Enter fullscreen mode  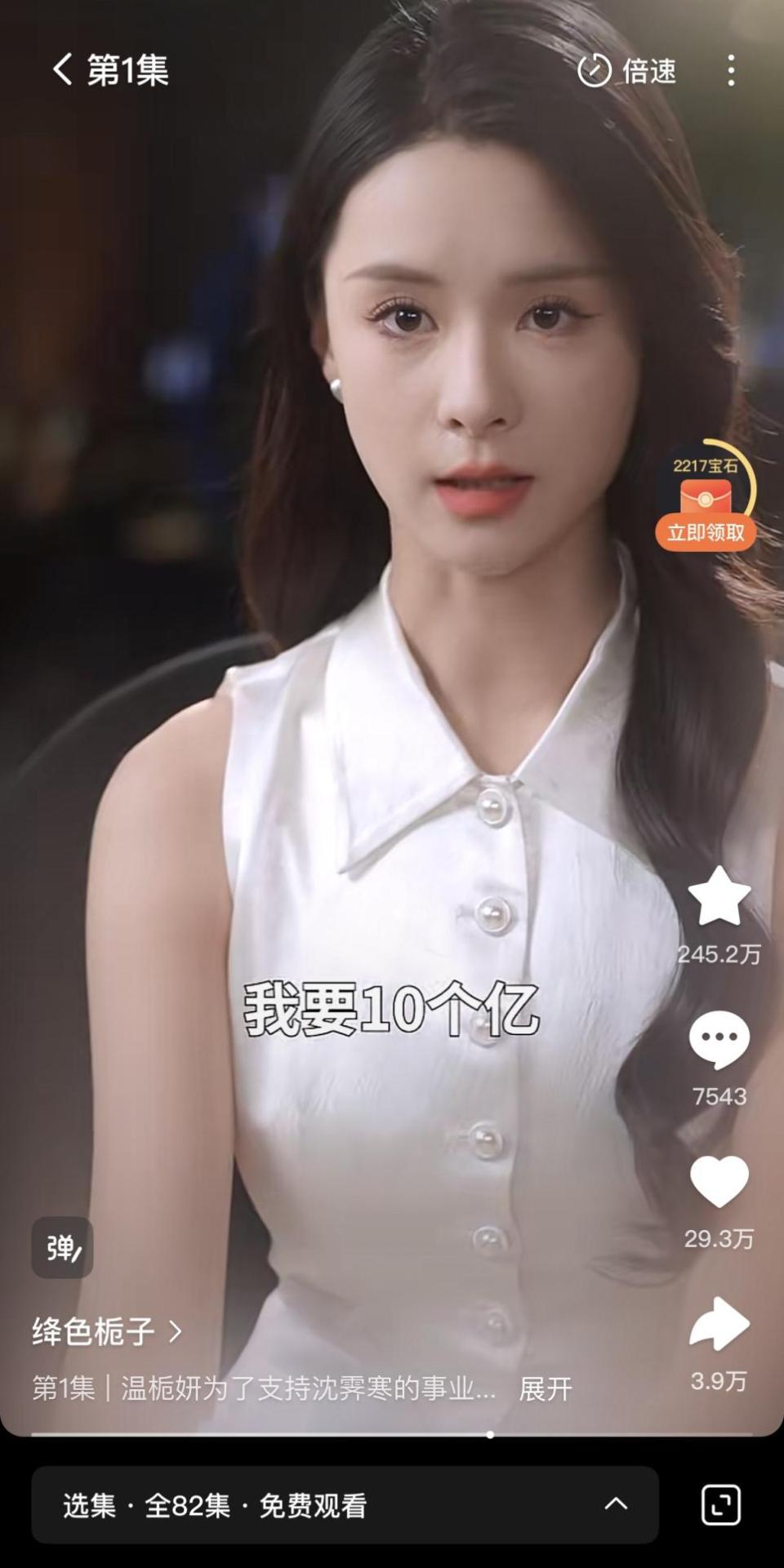coord(720,1504)
